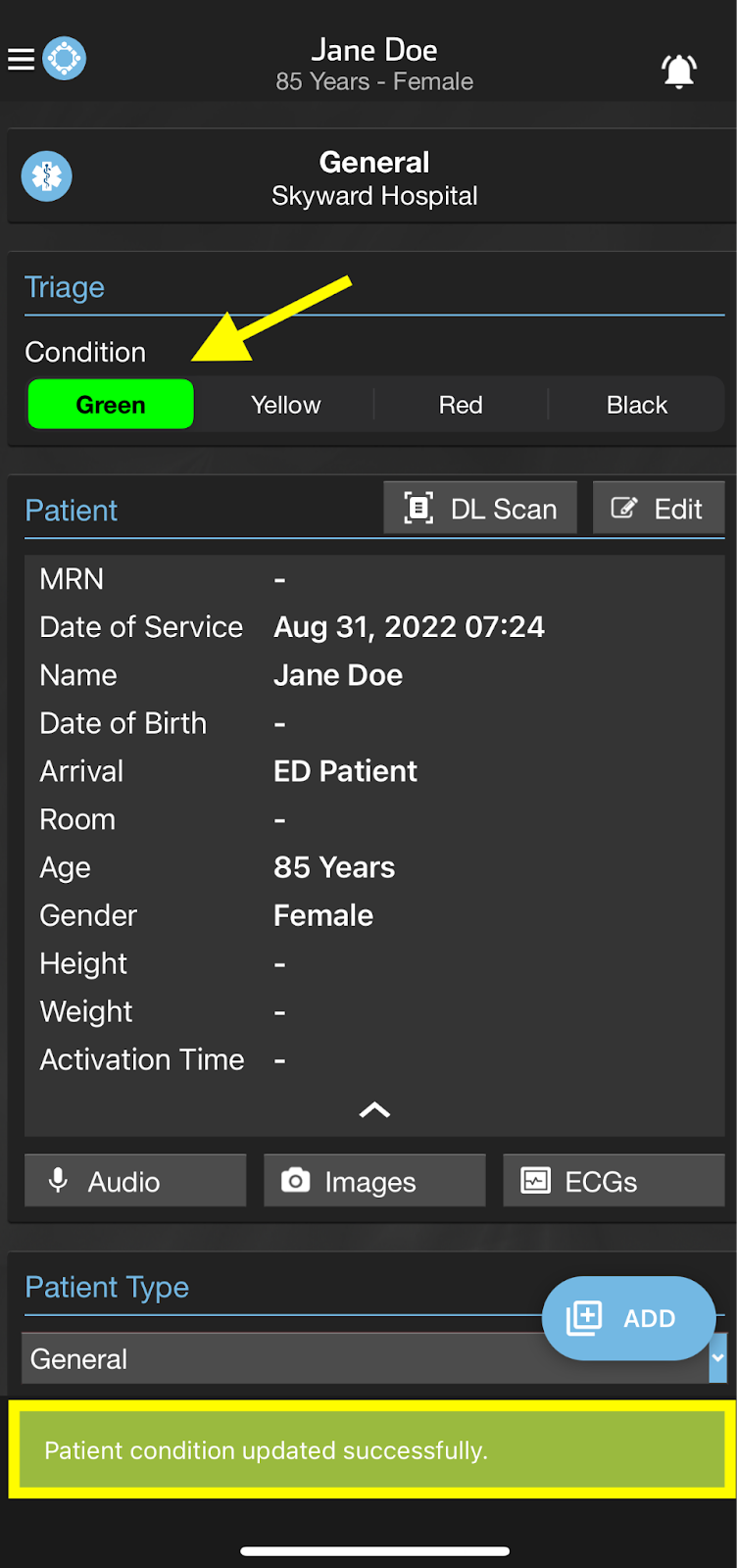Image resolution: width=737 pixels, height=1568 pixels.
Task: View the ECGs
Action: [614, 1181]
